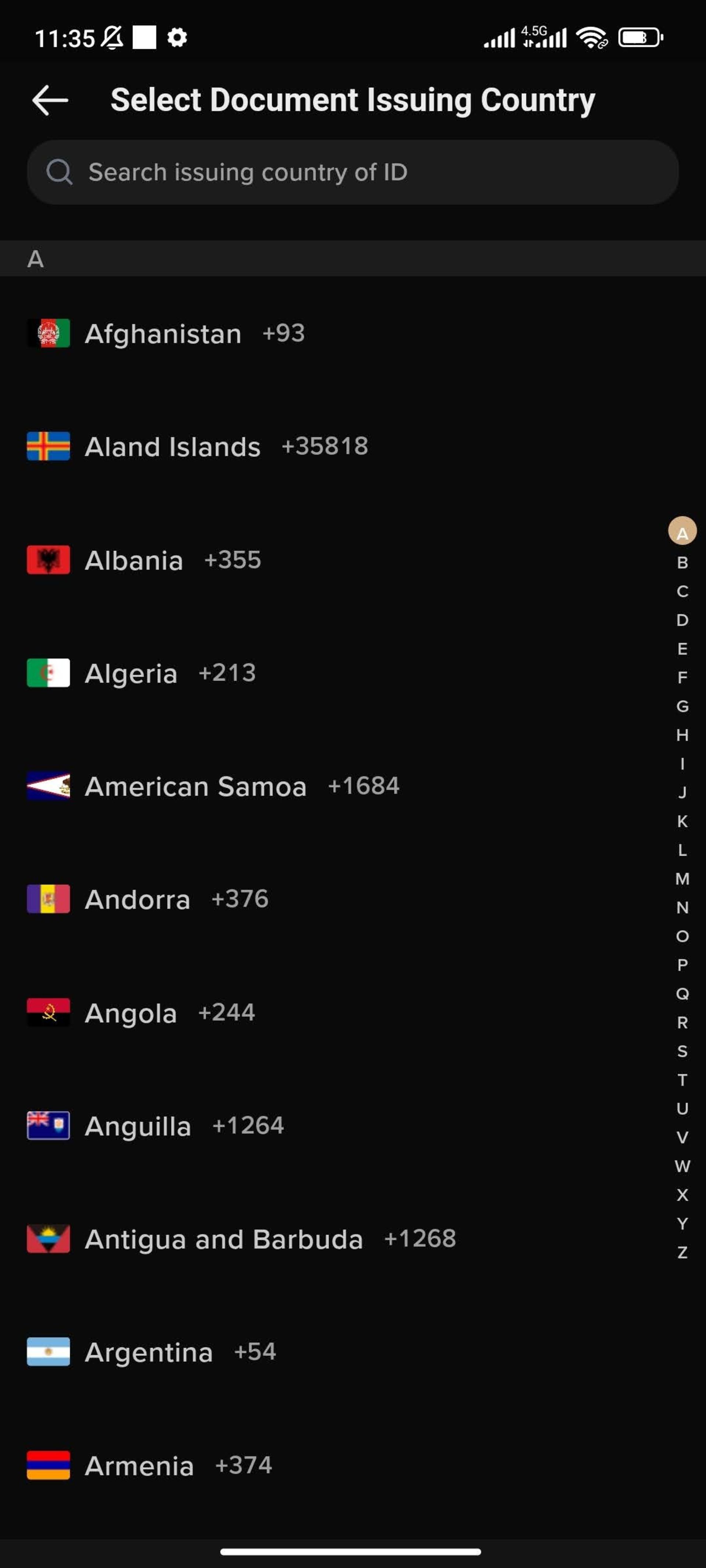706x1568 pixels.
Task: Jump to letter B in the index
Action: pos(682,563)
